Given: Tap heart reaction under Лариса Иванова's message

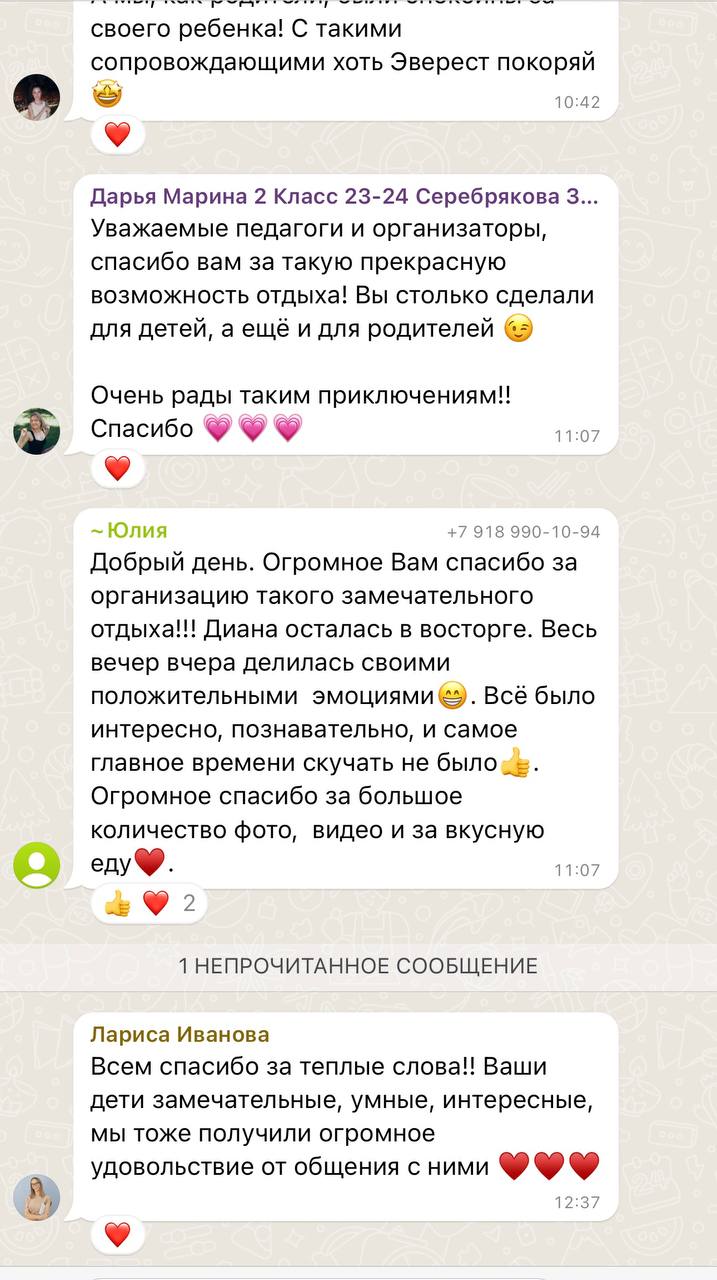Looking at the screenshot, I should pos(117,1233).
